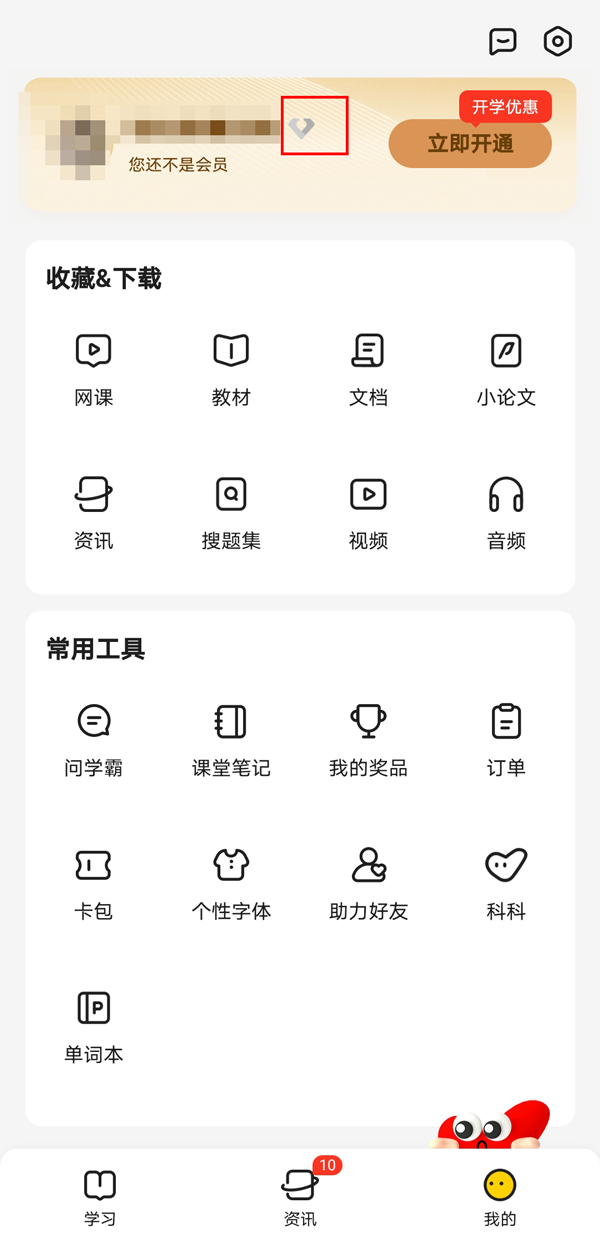The height and width of the screenshot is (1240, 600).
Task: Switch to the 资讯 tab
Action: point(300,1197)
